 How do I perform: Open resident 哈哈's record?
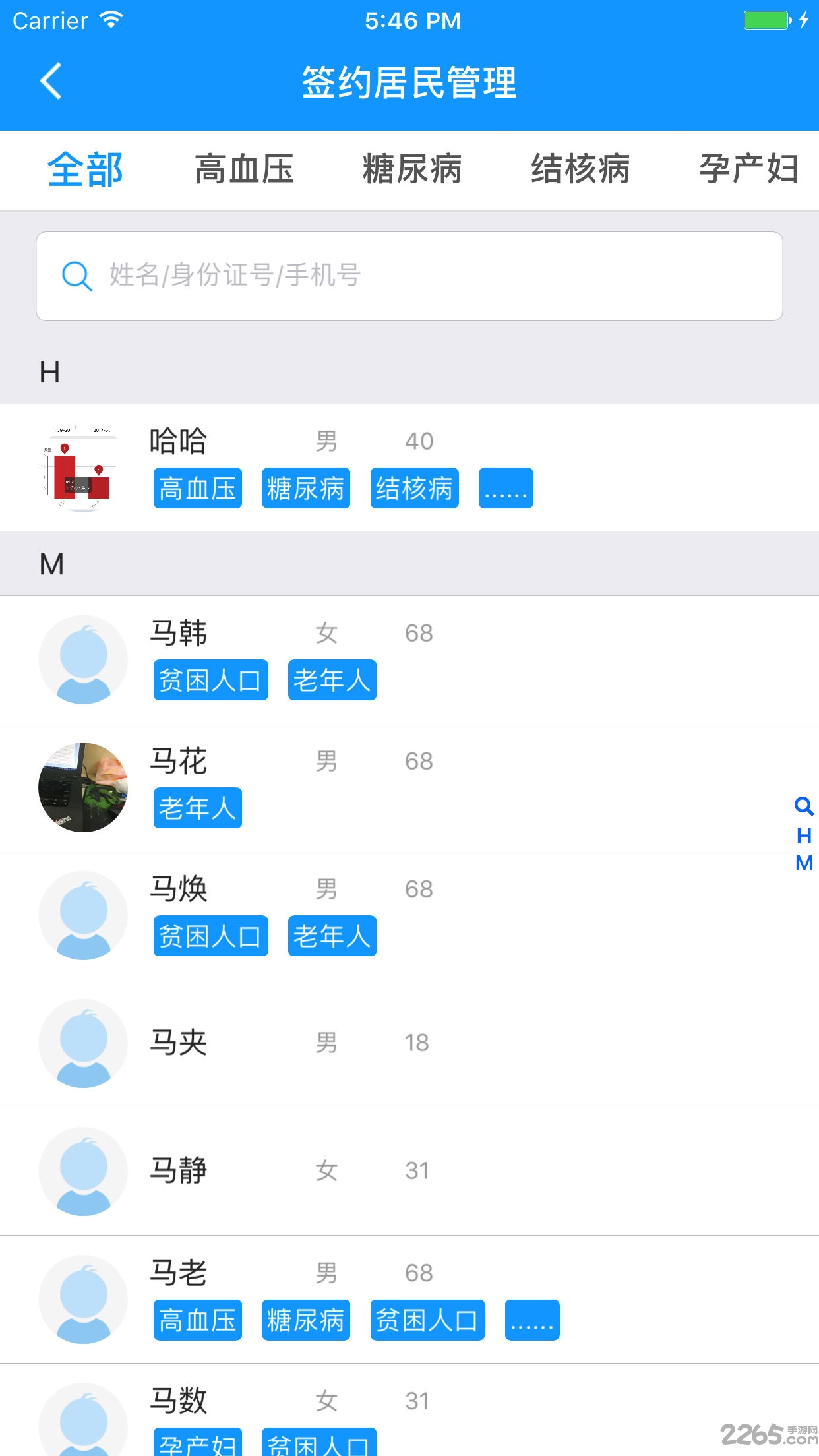pos(409,468)
